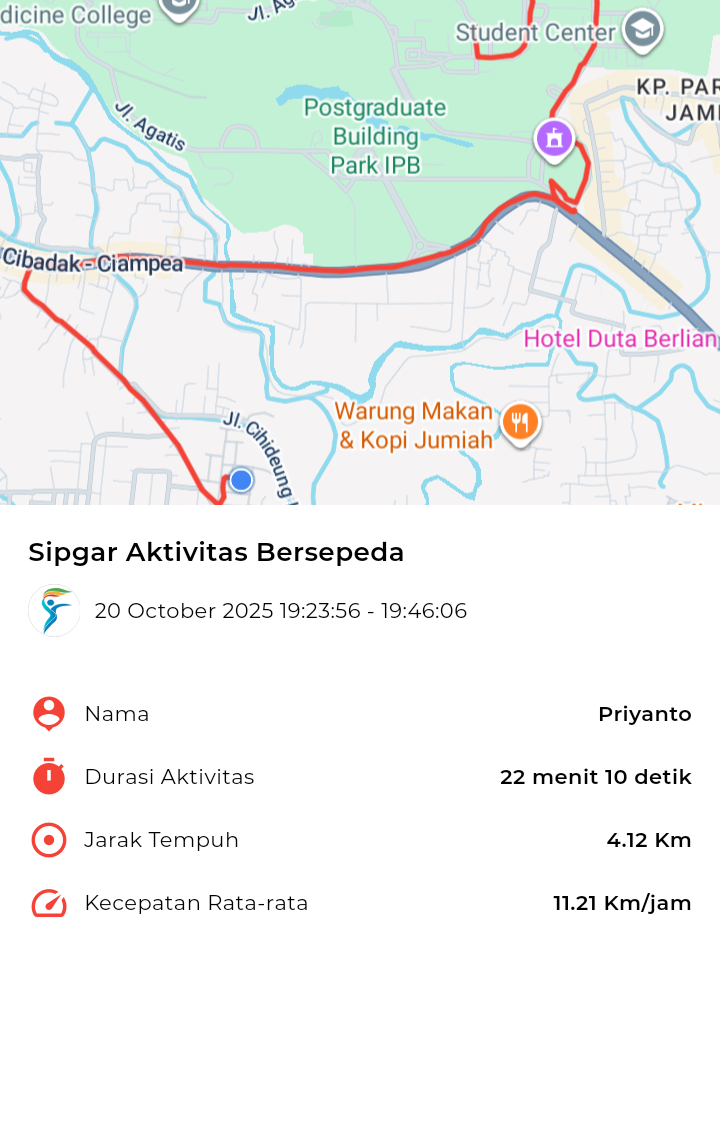The height and width of the screenshot is (1138, 720).
Task: Select the purple place marker on the route
Action: pyautogui.click(x=554, y=138)
